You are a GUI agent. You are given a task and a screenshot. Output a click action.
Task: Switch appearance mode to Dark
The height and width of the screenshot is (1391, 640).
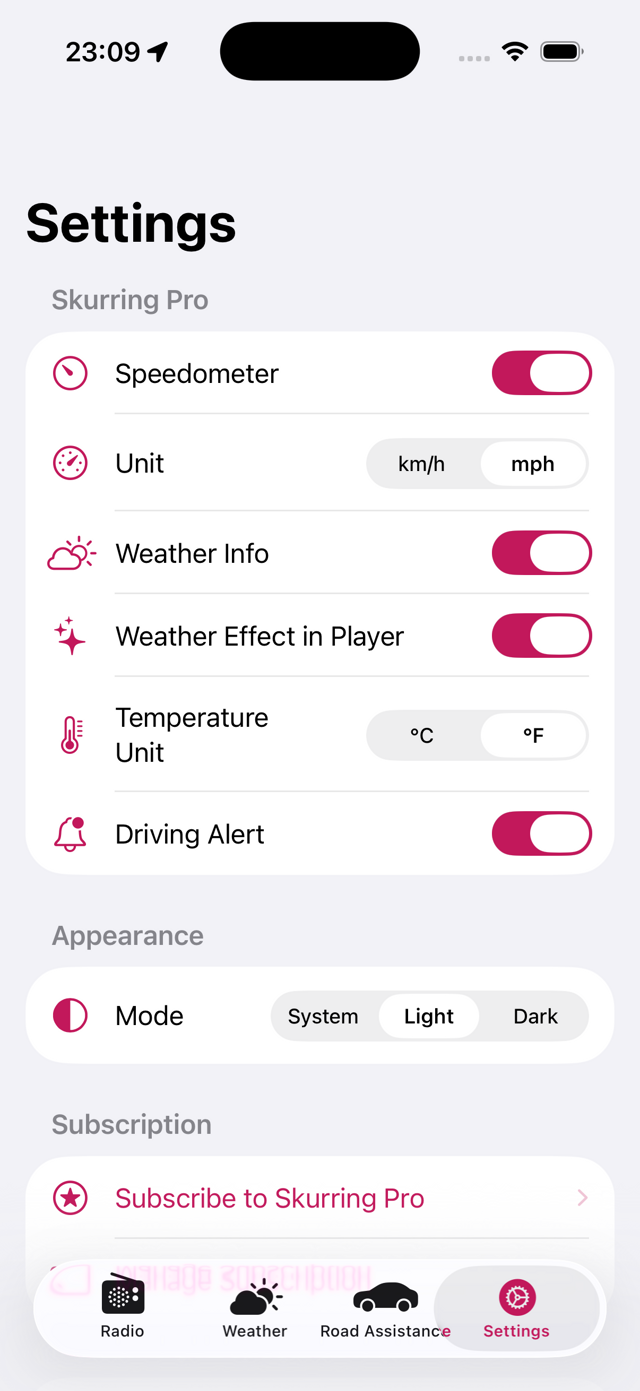[535, 1016]
